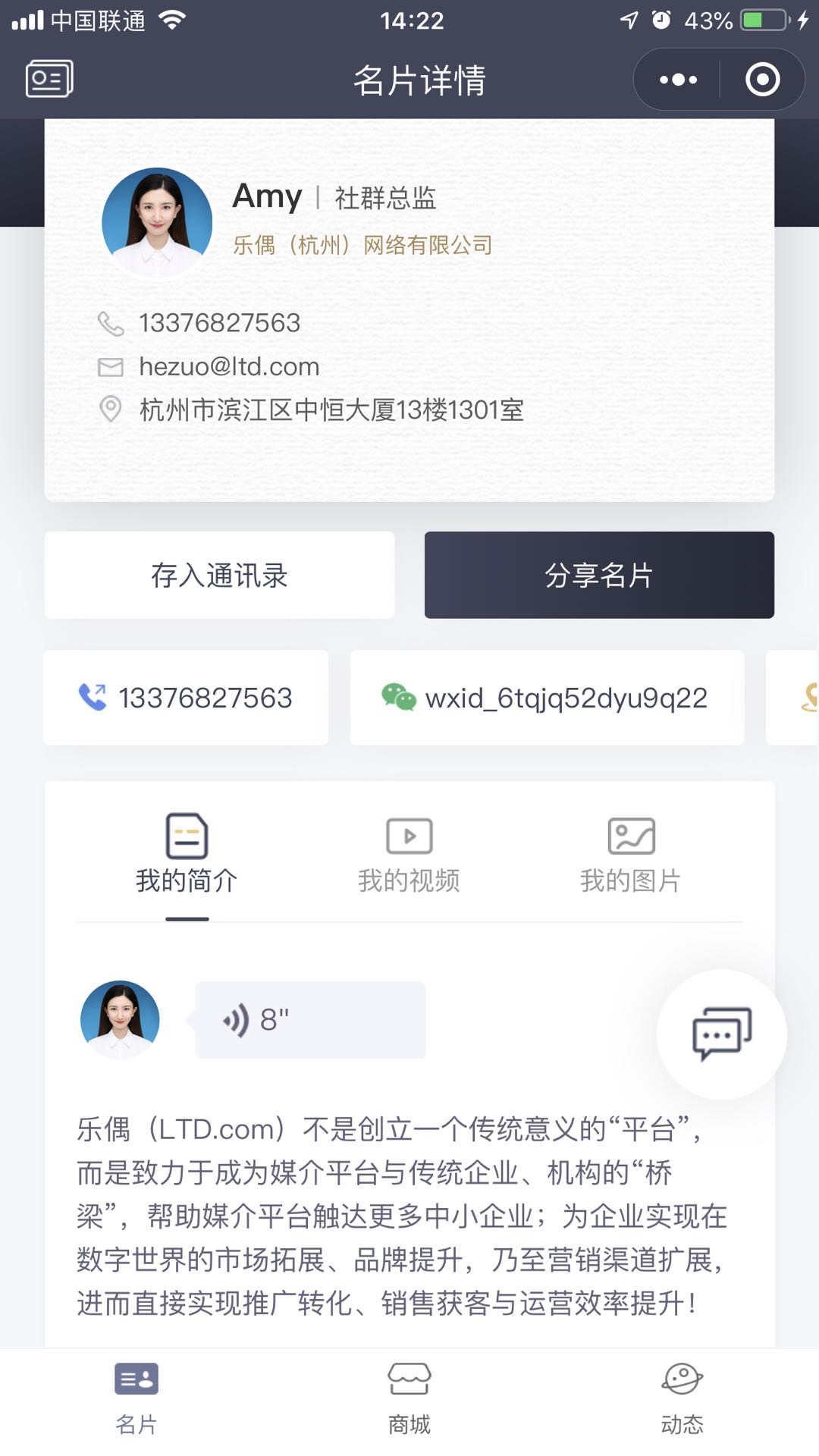Call 13376827563 from the phone chip
The height and width of the screenshot is (1456, 819).
[x=186, y=698]
